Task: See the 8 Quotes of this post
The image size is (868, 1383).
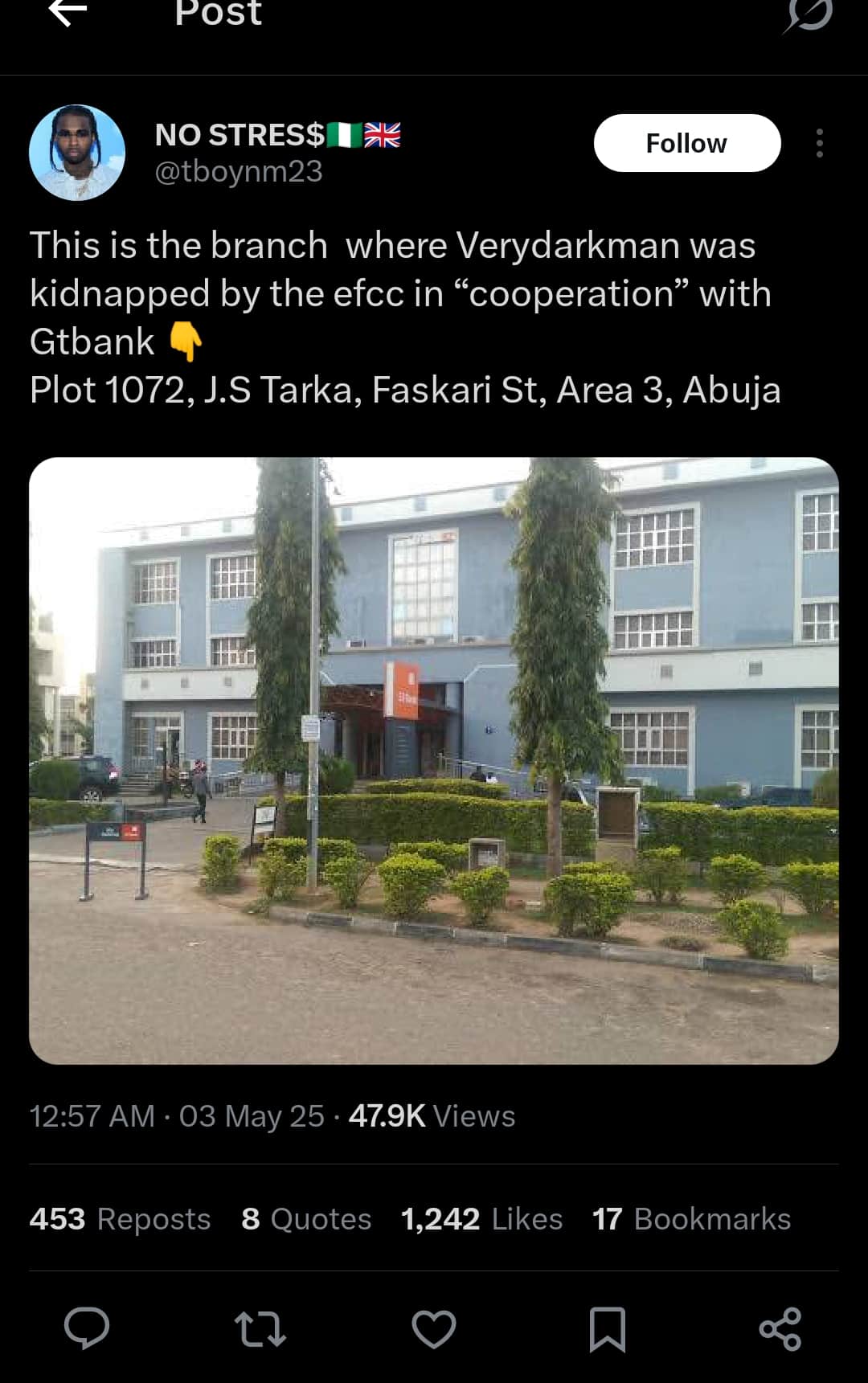Action: click(306, 1219)
